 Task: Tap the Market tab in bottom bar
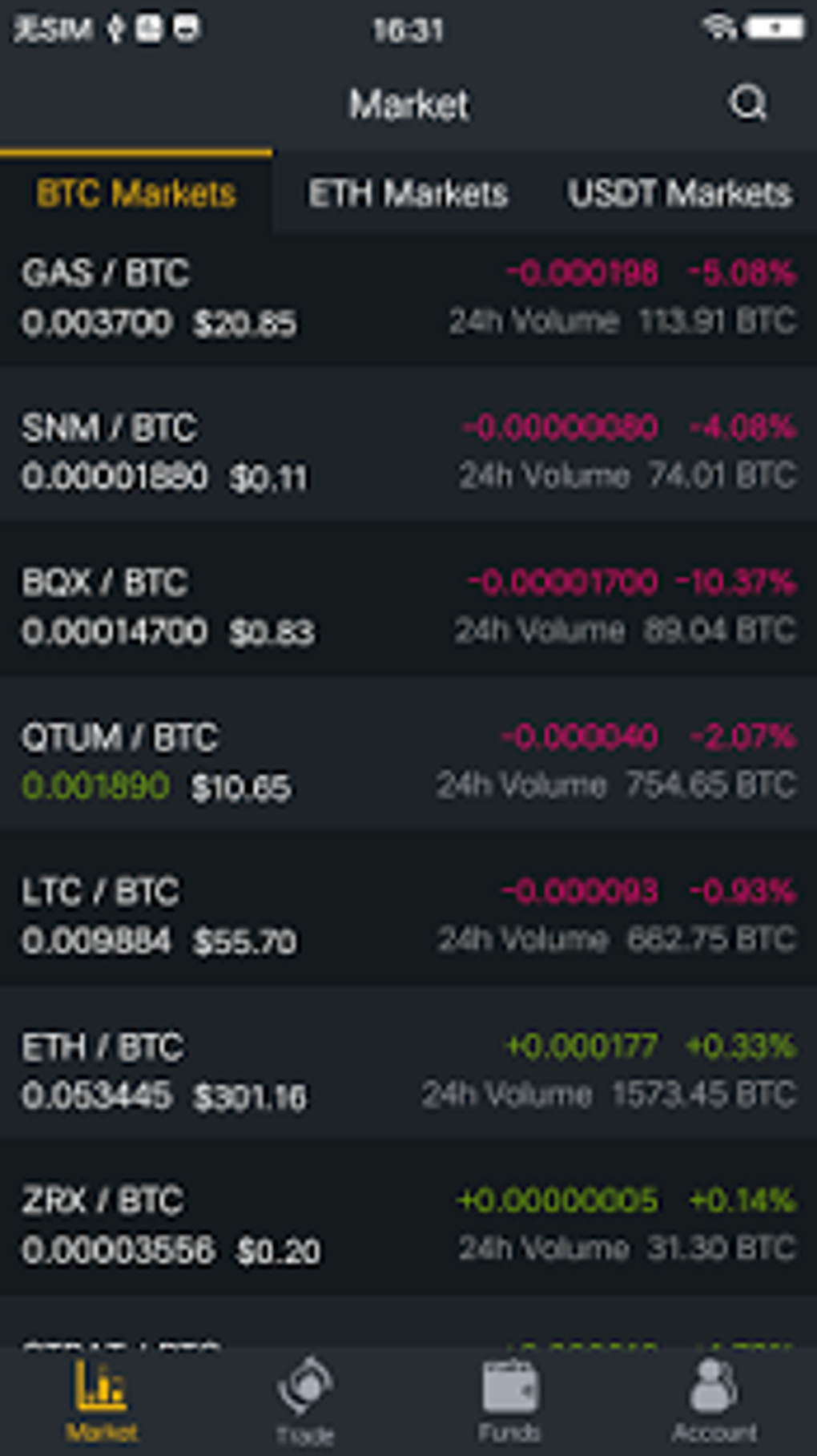[x=102, y=1402]
